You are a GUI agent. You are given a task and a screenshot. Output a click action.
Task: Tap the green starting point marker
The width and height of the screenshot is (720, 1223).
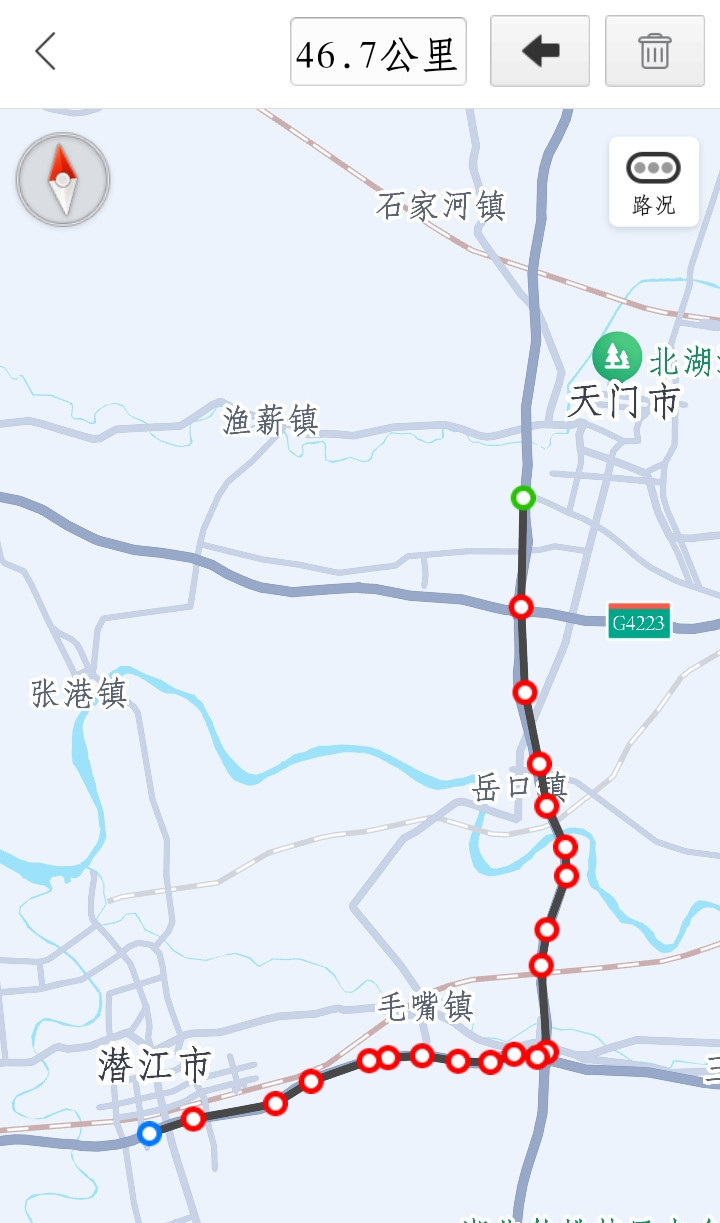[523, 497]
